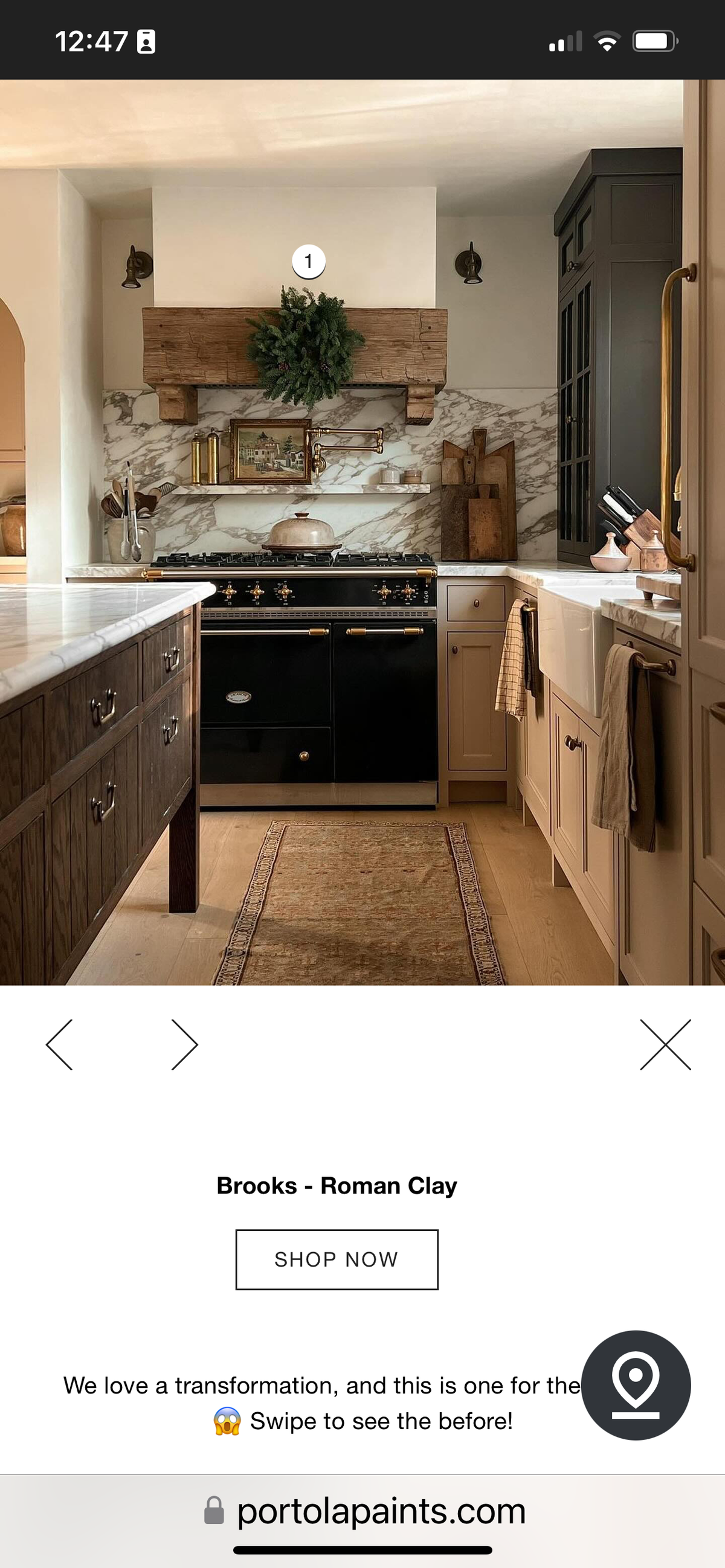This screenshot has height=1568, width=725.
Task: Tap the Shop Now button
Action: [337, 1259]
